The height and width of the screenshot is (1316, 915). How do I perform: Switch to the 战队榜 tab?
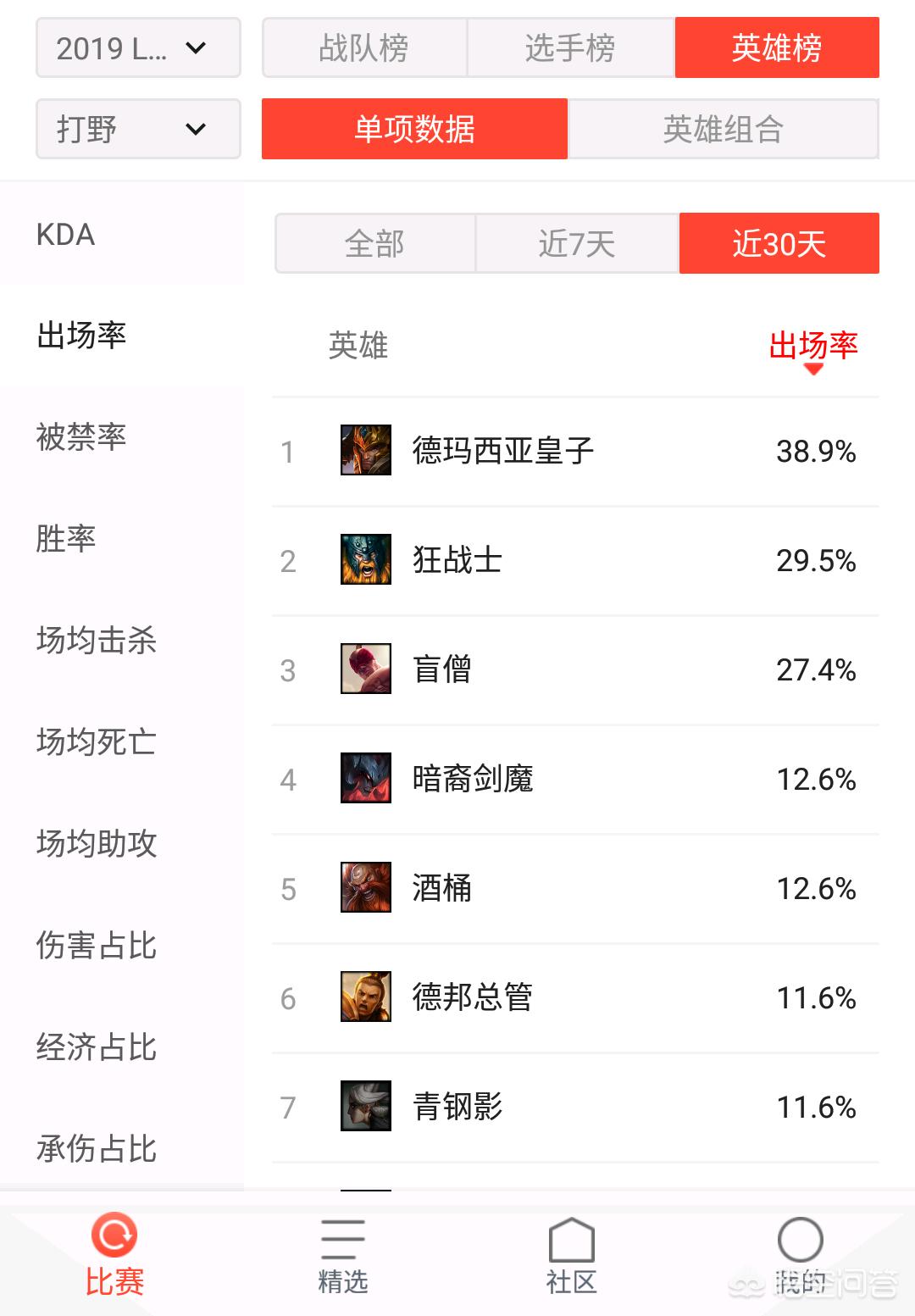pyautogui.click(x=364, y=48)
